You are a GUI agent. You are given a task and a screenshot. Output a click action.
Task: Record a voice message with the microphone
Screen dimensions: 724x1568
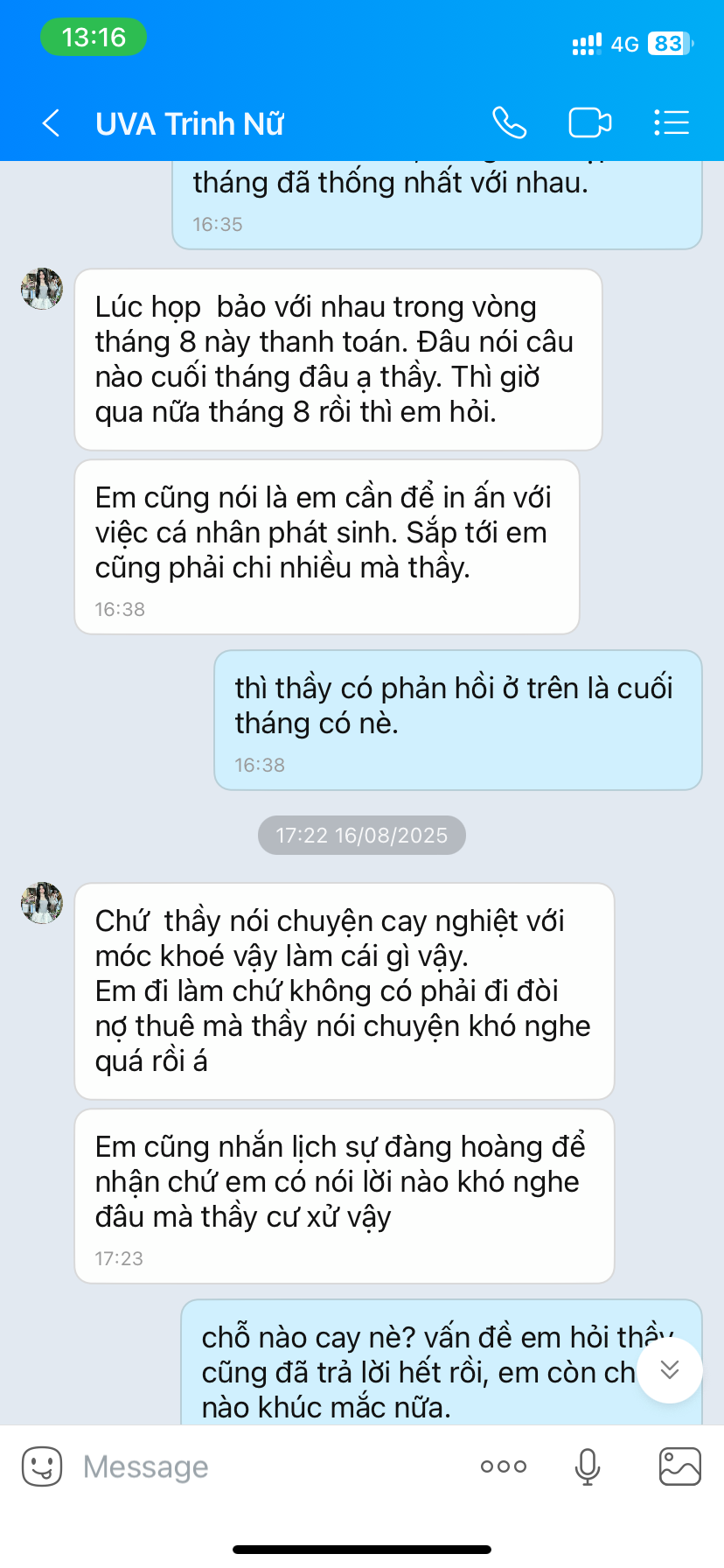[x=588, y=1466]
